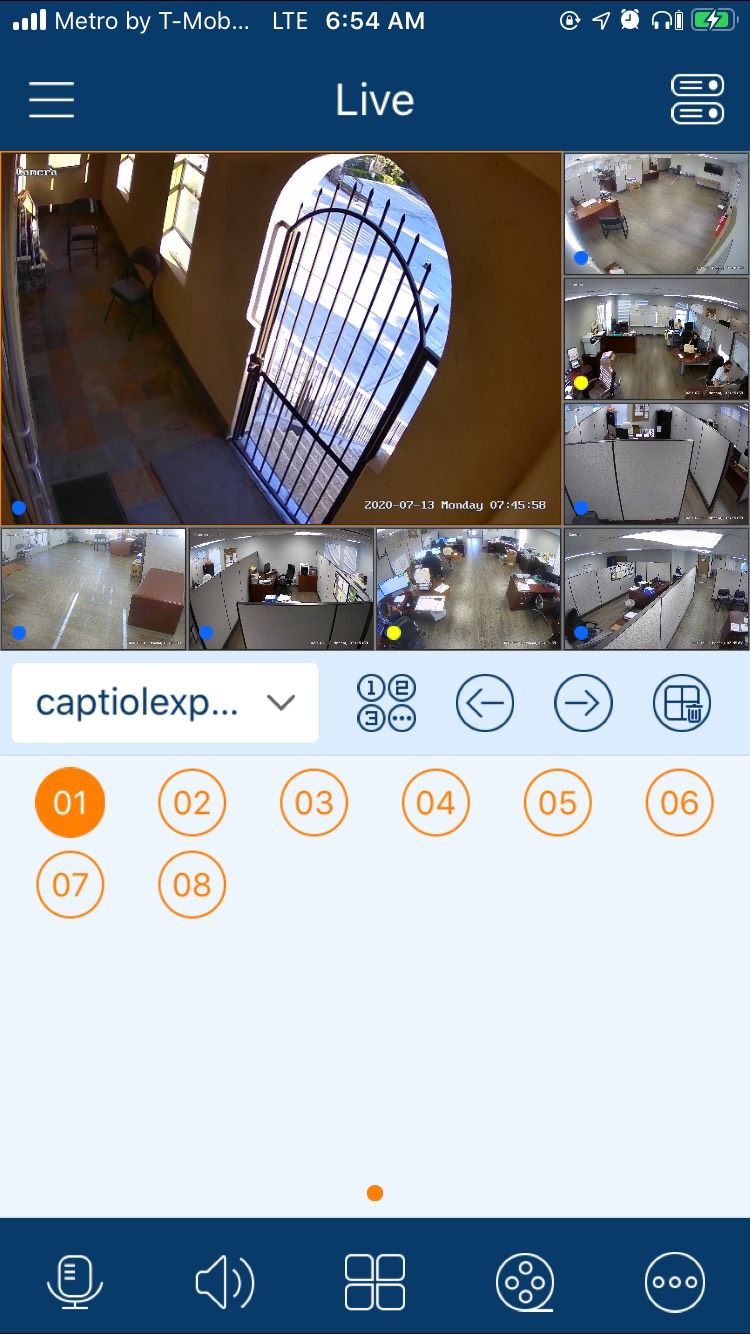Open the more options ellipsis
This screenshot has height=1334, width=750.
(x=675, y=1281)
